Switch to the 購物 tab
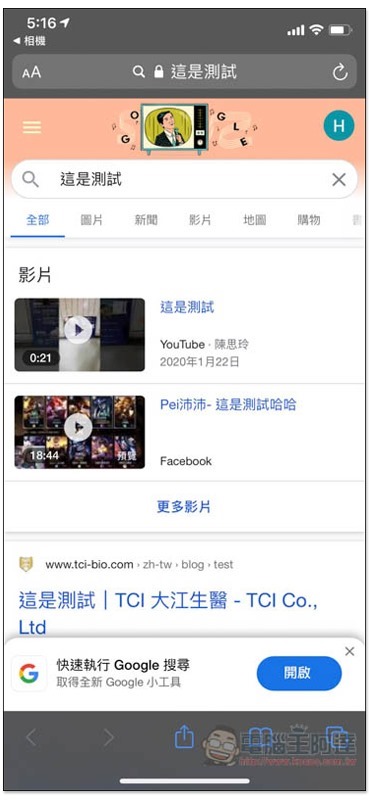369x800 pixels. (x=309, y=220)
